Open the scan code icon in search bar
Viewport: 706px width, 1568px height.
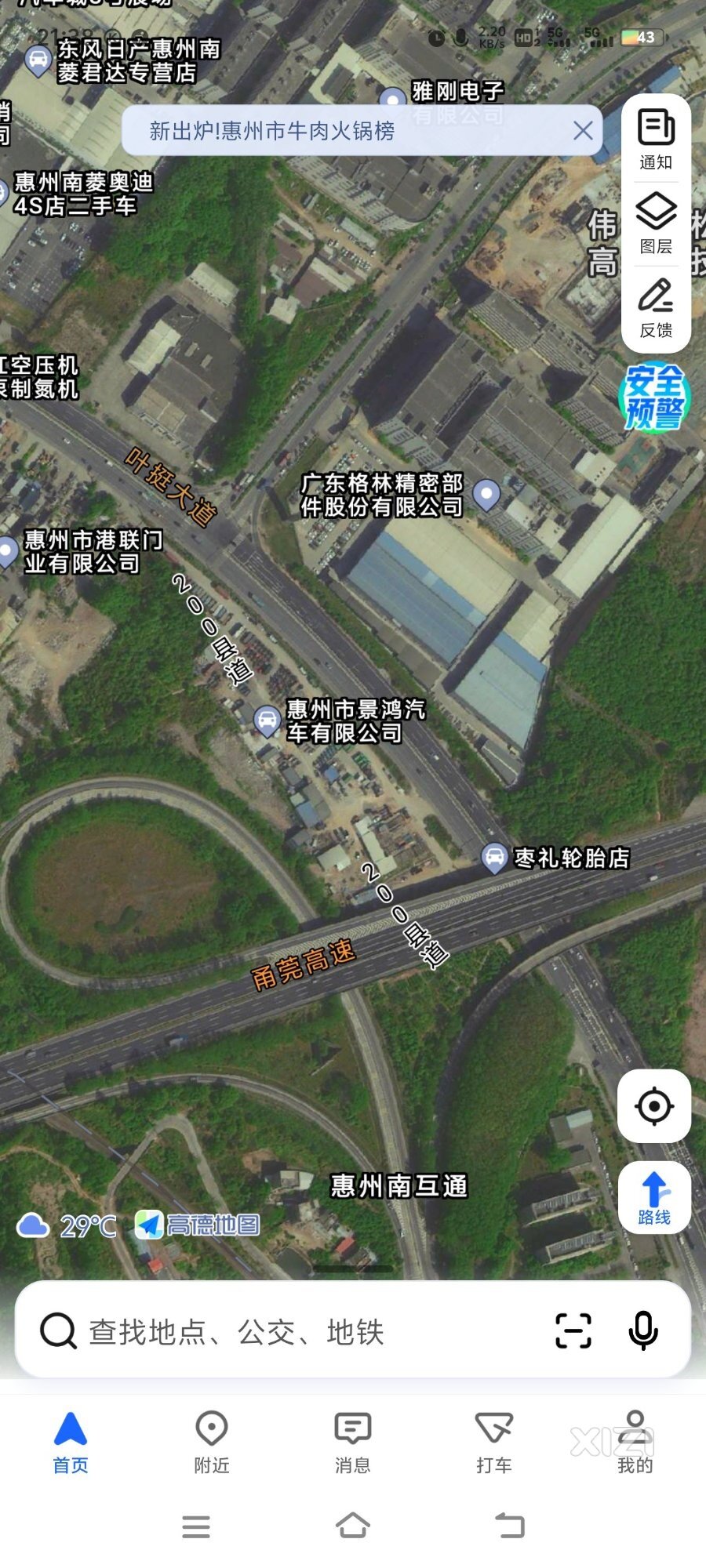point(573,1330)
